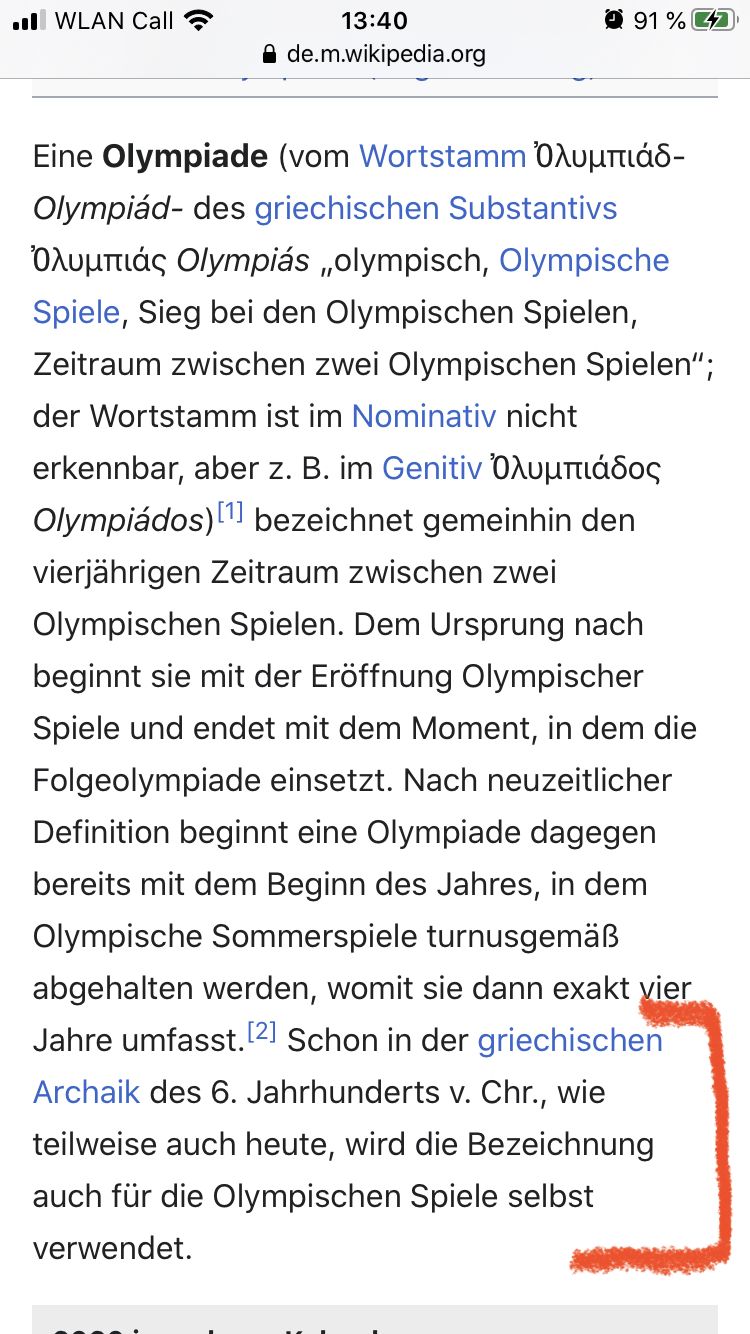Jump to footnote reference 2

click(261, 1033)
